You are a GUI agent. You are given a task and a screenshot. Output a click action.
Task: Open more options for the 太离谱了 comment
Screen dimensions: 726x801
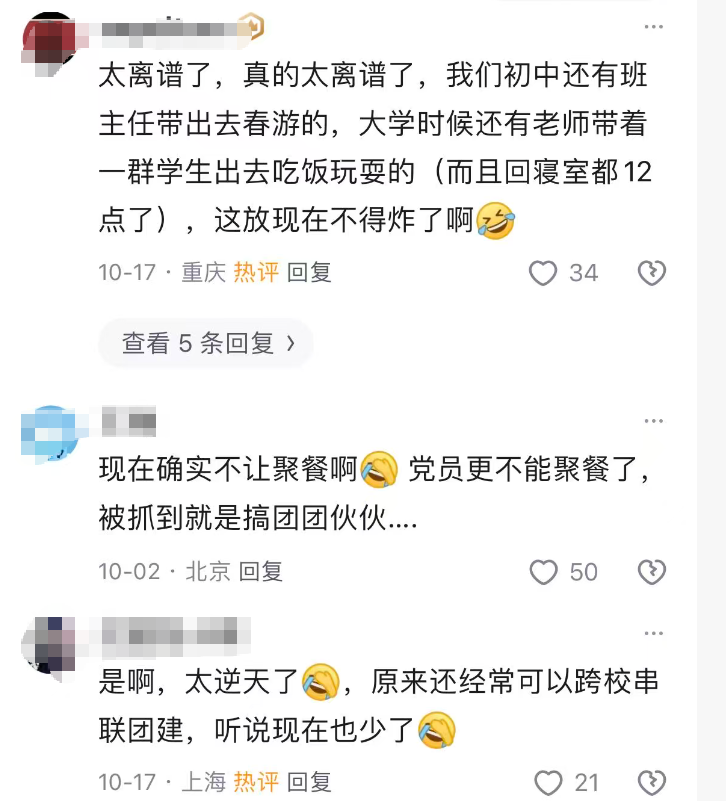653,25
